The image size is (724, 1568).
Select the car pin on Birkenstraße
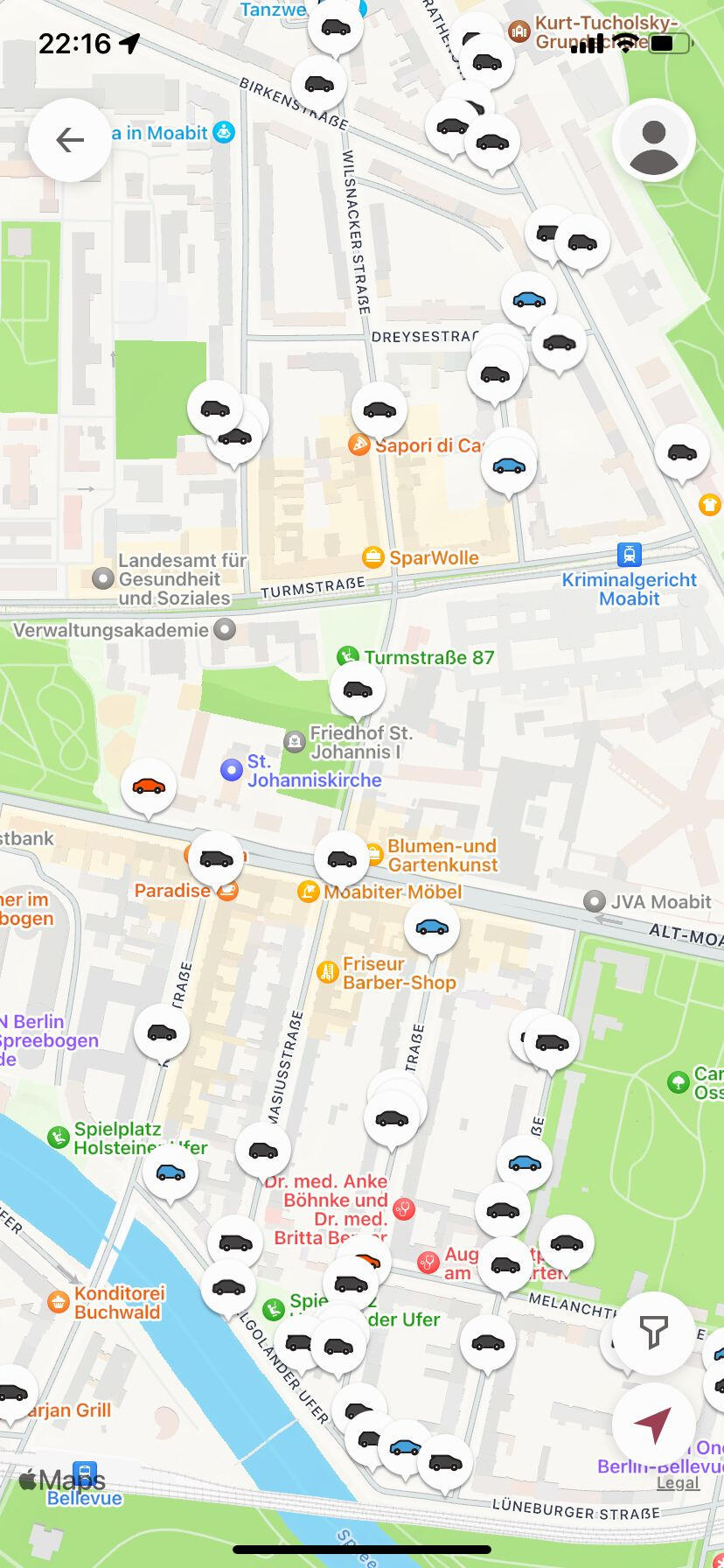[x=318, y=84]
